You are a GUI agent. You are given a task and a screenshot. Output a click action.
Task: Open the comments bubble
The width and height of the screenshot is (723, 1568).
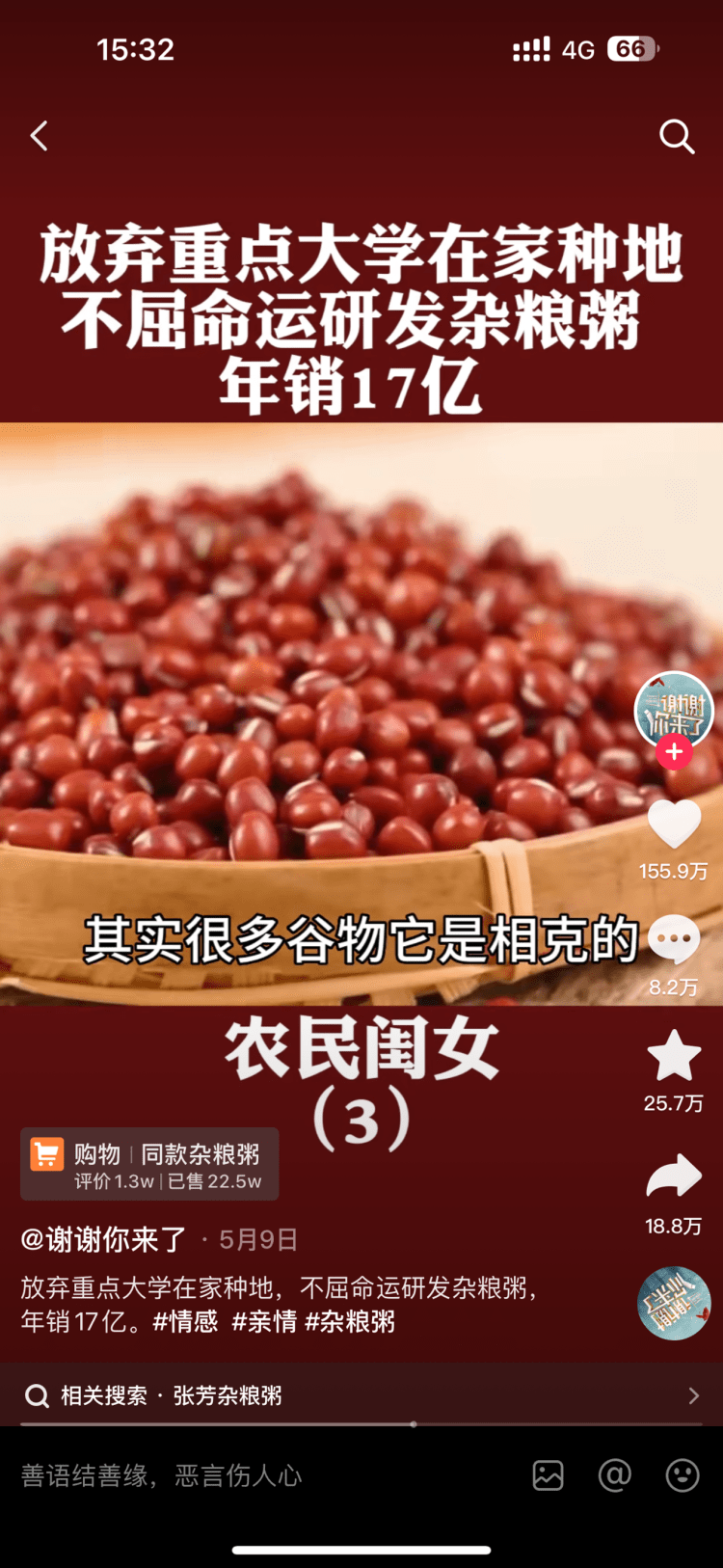point(674,941)
